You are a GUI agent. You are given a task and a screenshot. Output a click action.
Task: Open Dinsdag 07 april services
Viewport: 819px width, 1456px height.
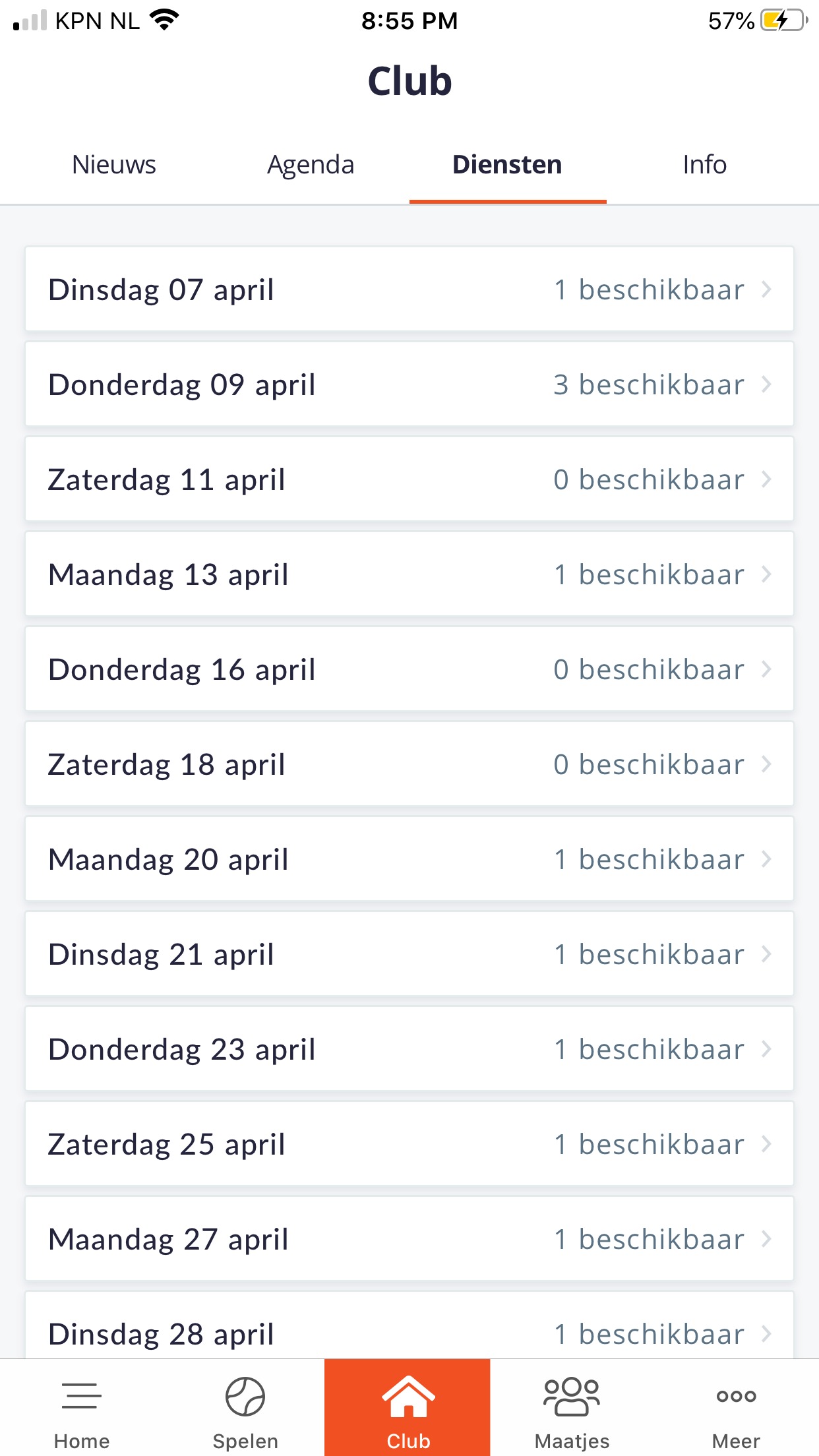[409, 289]
